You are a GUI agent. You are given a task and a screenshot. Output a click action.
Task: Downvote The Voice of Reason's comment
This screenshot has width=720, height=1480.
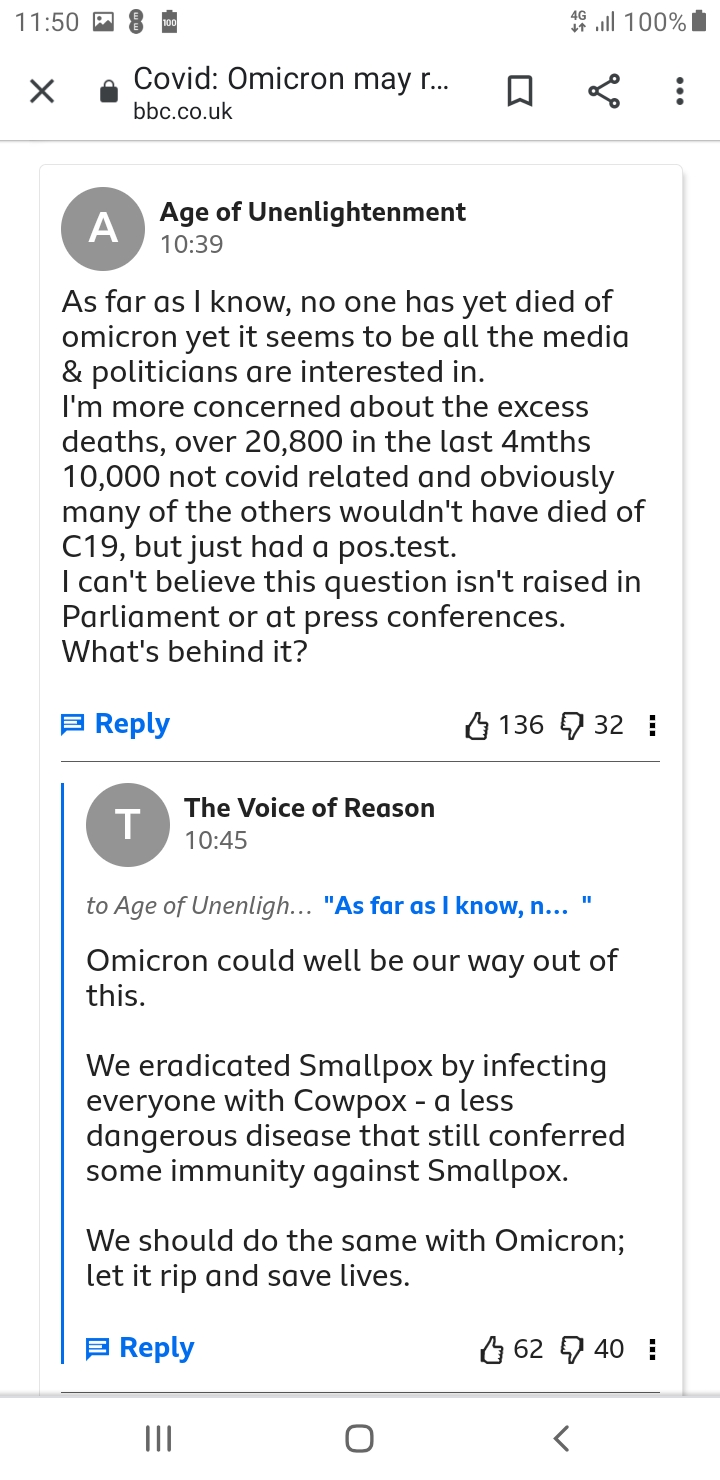(x=571, y=1350)
